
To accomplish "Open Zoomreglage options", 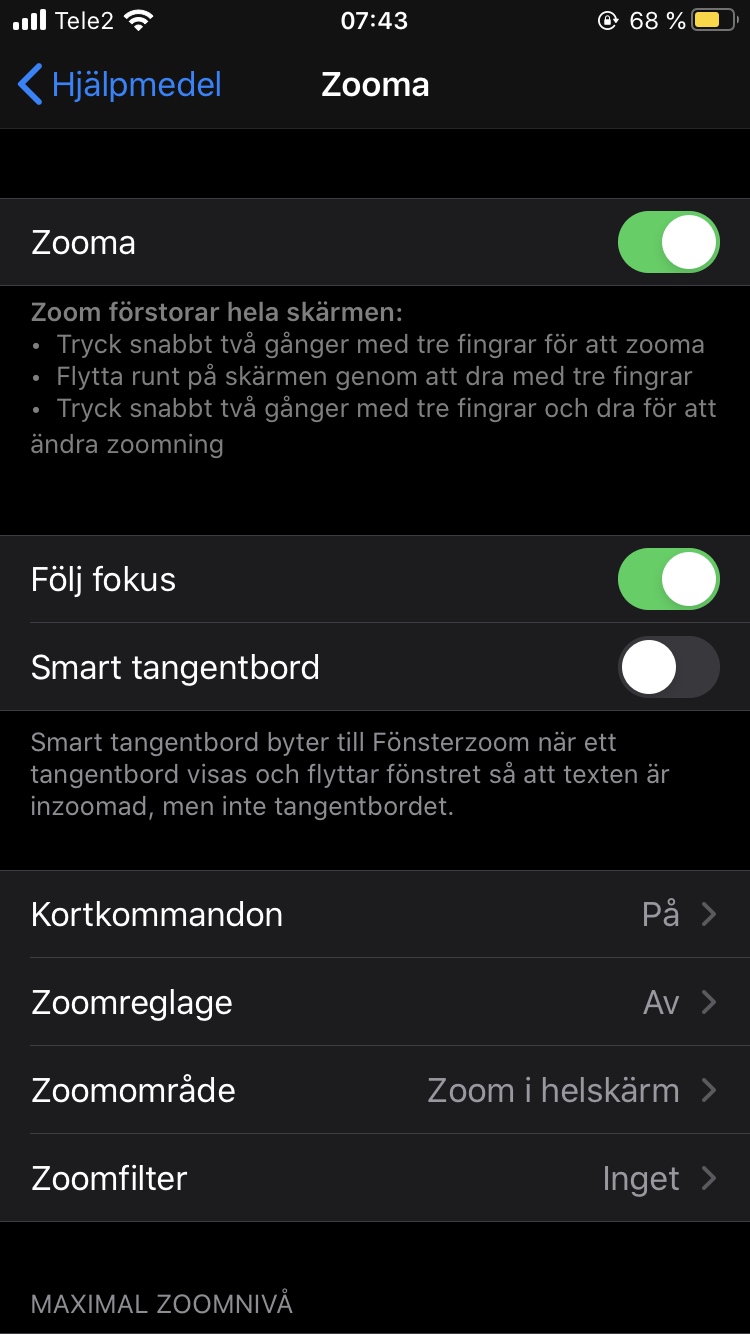I will [x=375, y=1003].
